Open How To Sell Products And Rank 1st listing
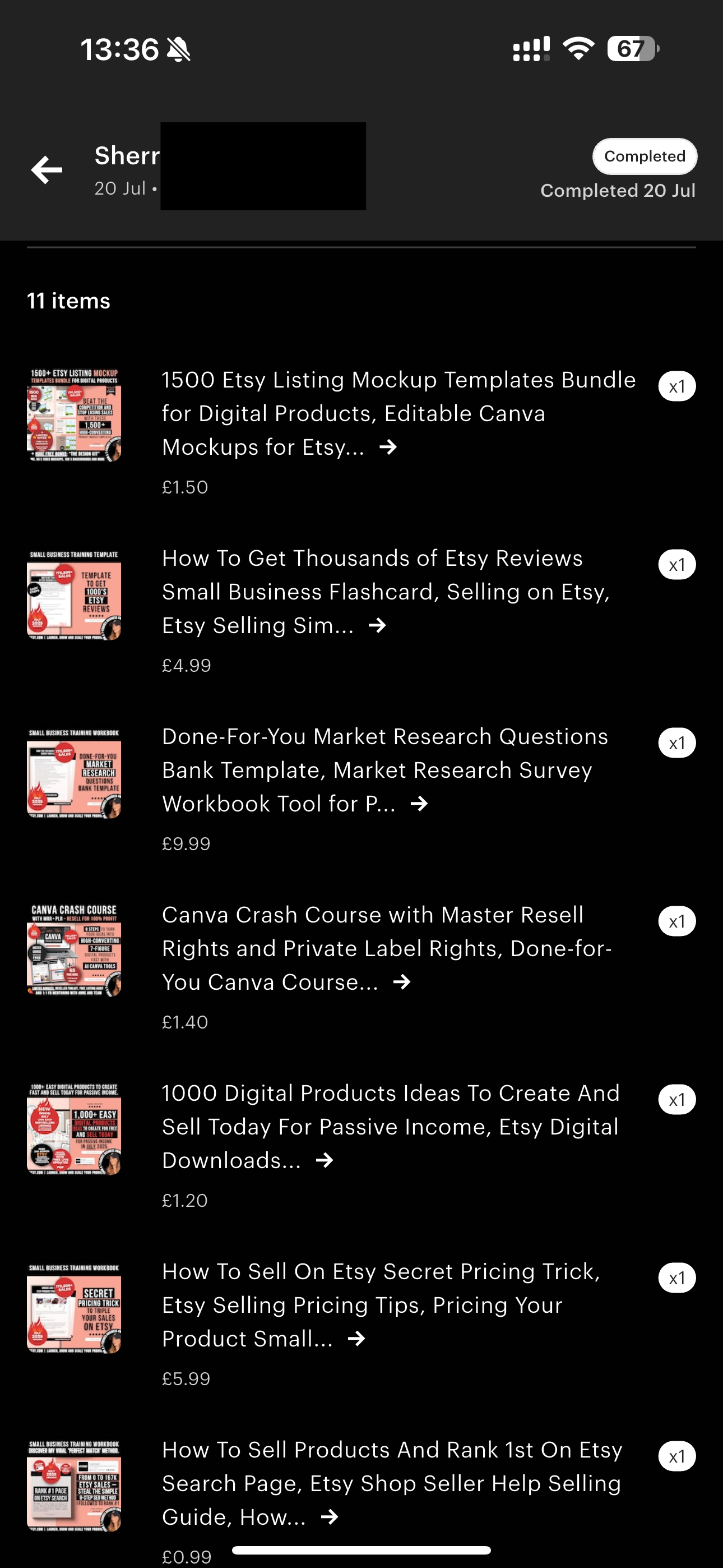The height and width of the screenshot is (1568, 723). click(x=391, y=1483)
